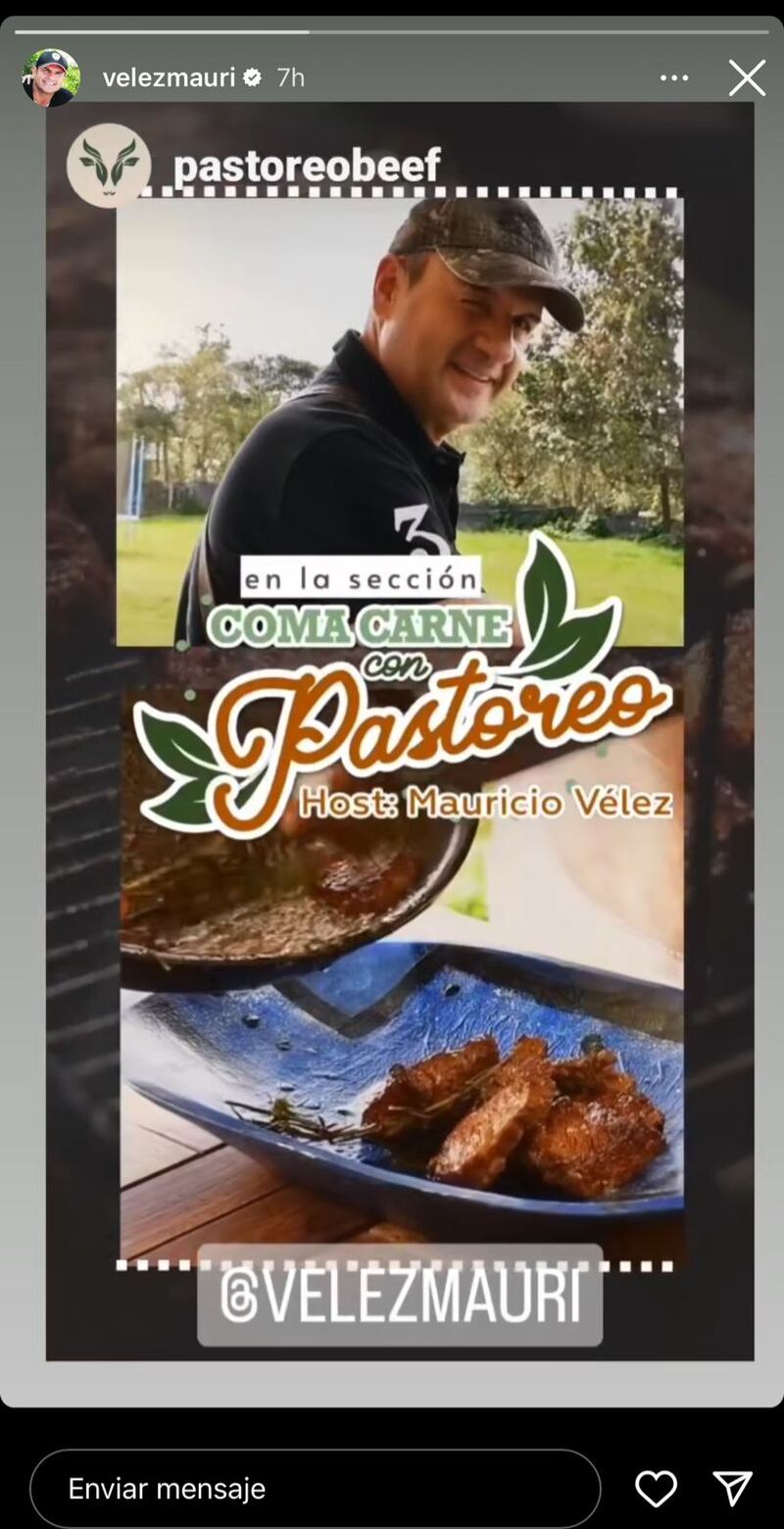Like this story with the heart
Image resolution: width=784 pixels, height=1529 pixels.
(x=656, y=1488)
